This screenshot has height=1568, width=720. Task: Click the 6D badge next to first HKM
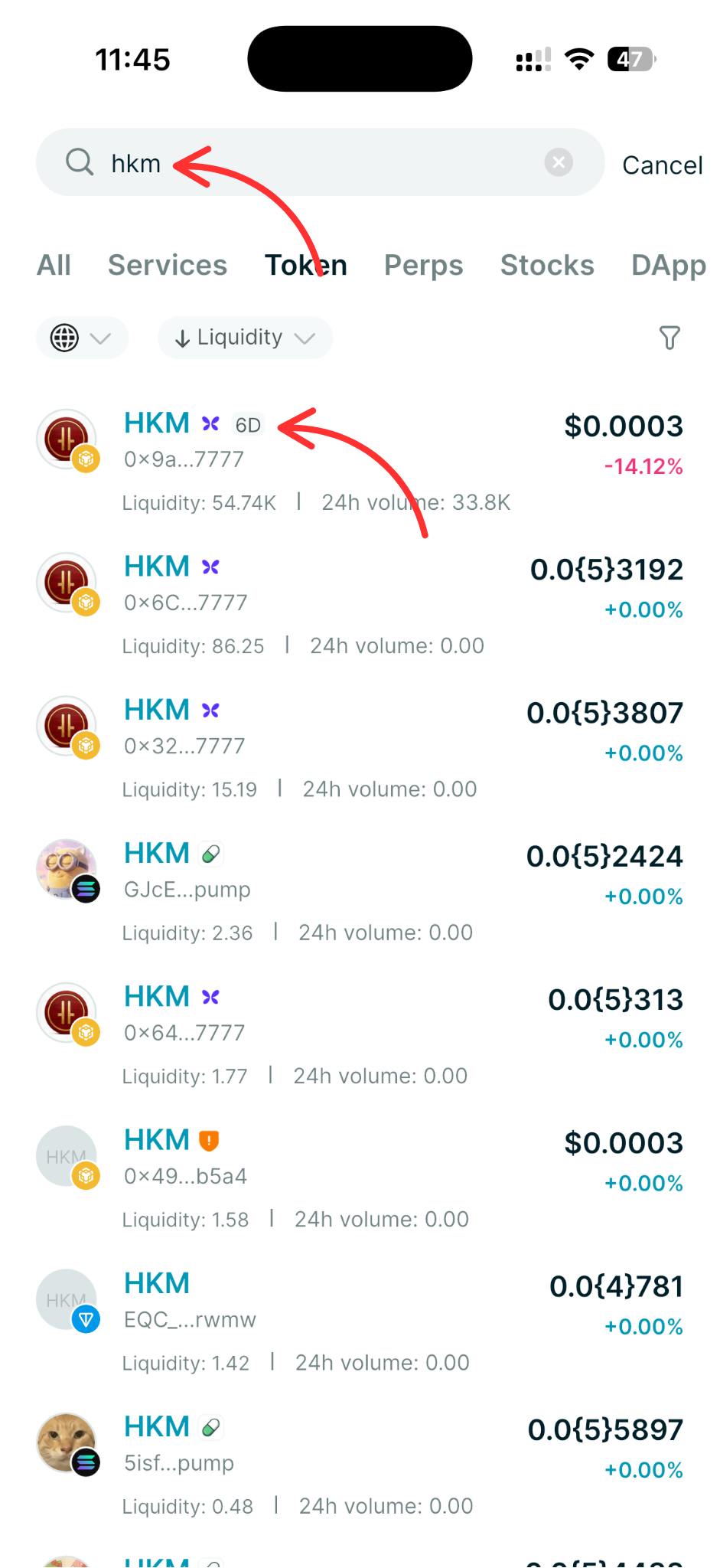[247, 424]
